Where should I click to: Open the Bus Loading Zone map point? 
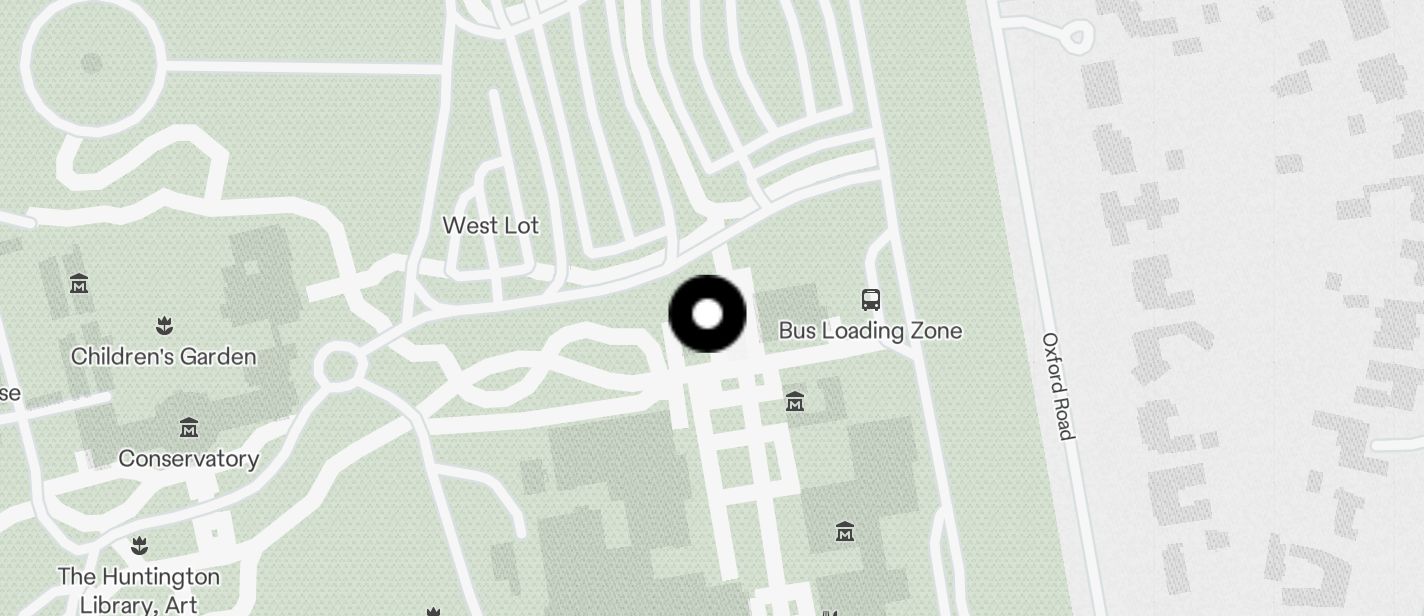pyautogui.click(x=871, y=300)
